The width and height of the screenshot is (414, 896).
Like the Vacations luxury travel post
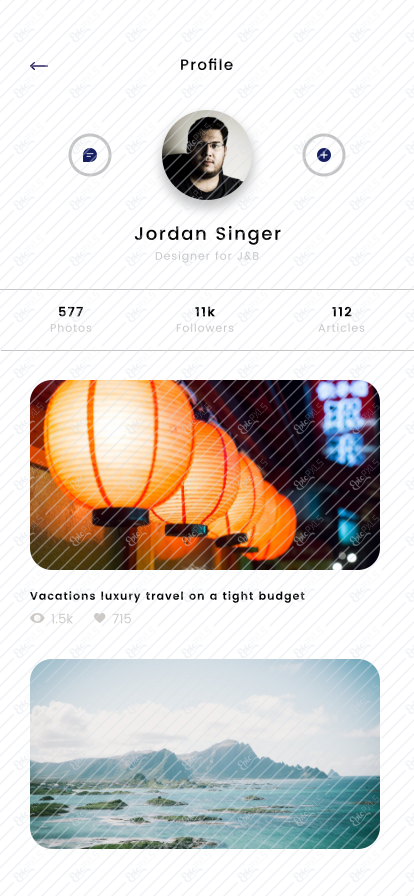[100, 618]
